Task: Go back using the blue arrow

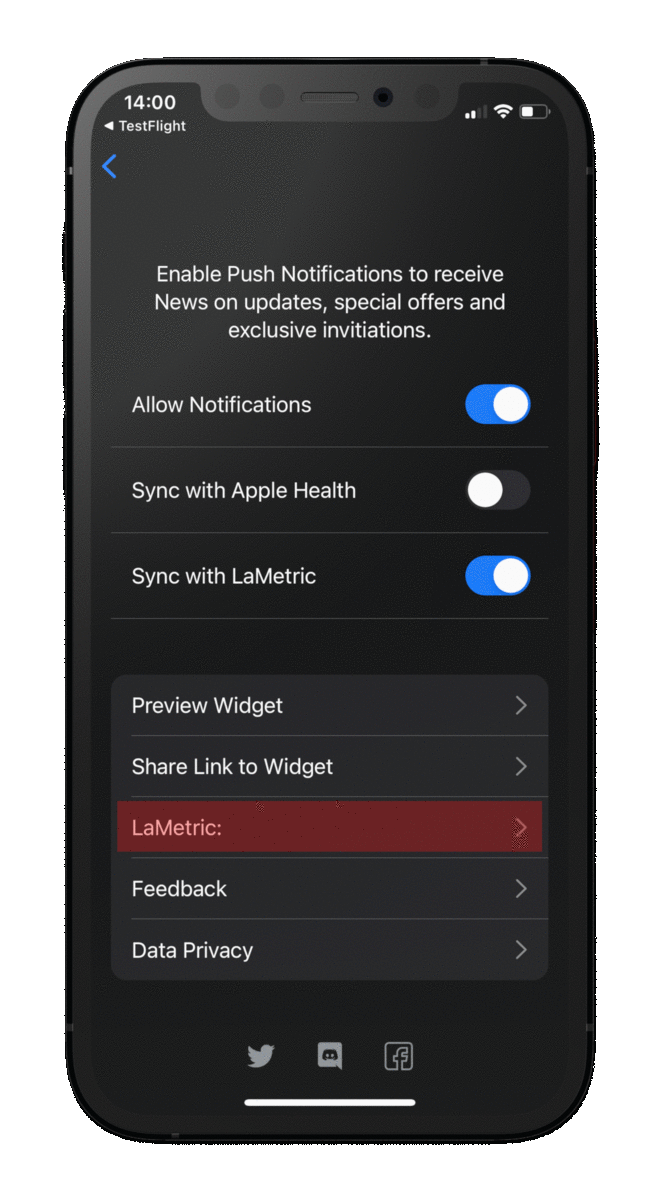Action: (x=110, y=167)
